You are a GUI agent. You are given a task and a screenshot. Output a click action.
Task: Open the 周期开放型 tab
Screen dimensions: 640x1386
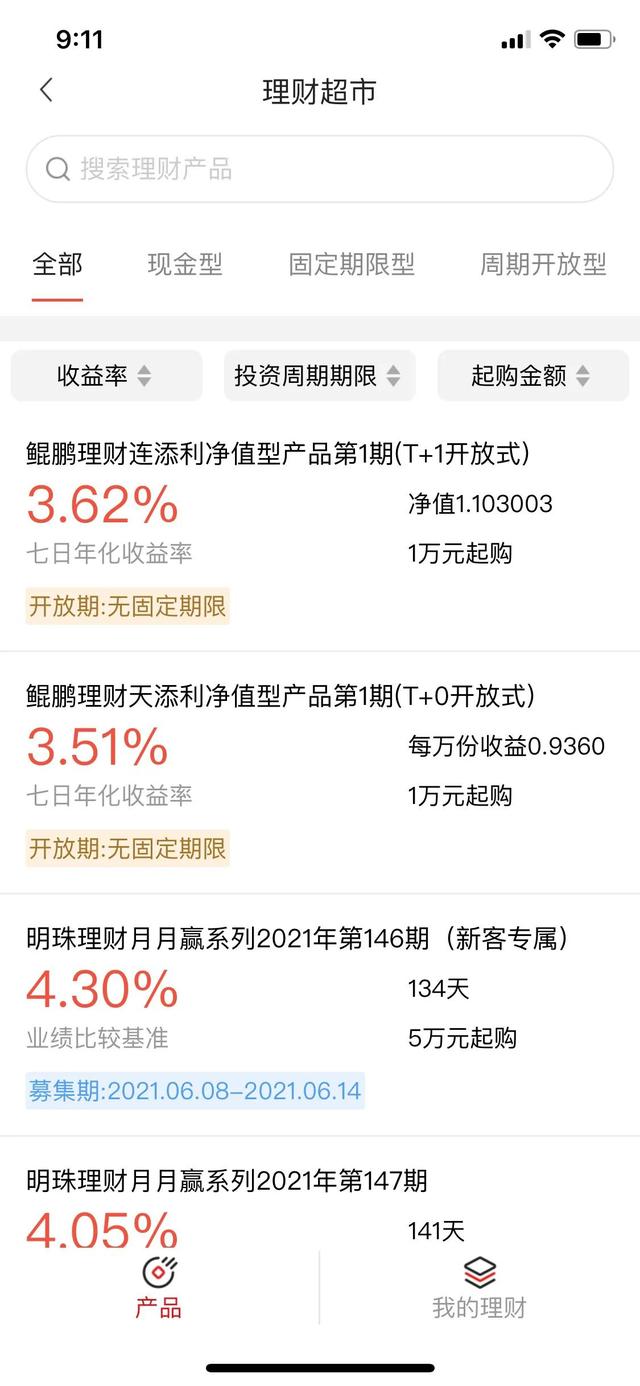click(543, 265)
